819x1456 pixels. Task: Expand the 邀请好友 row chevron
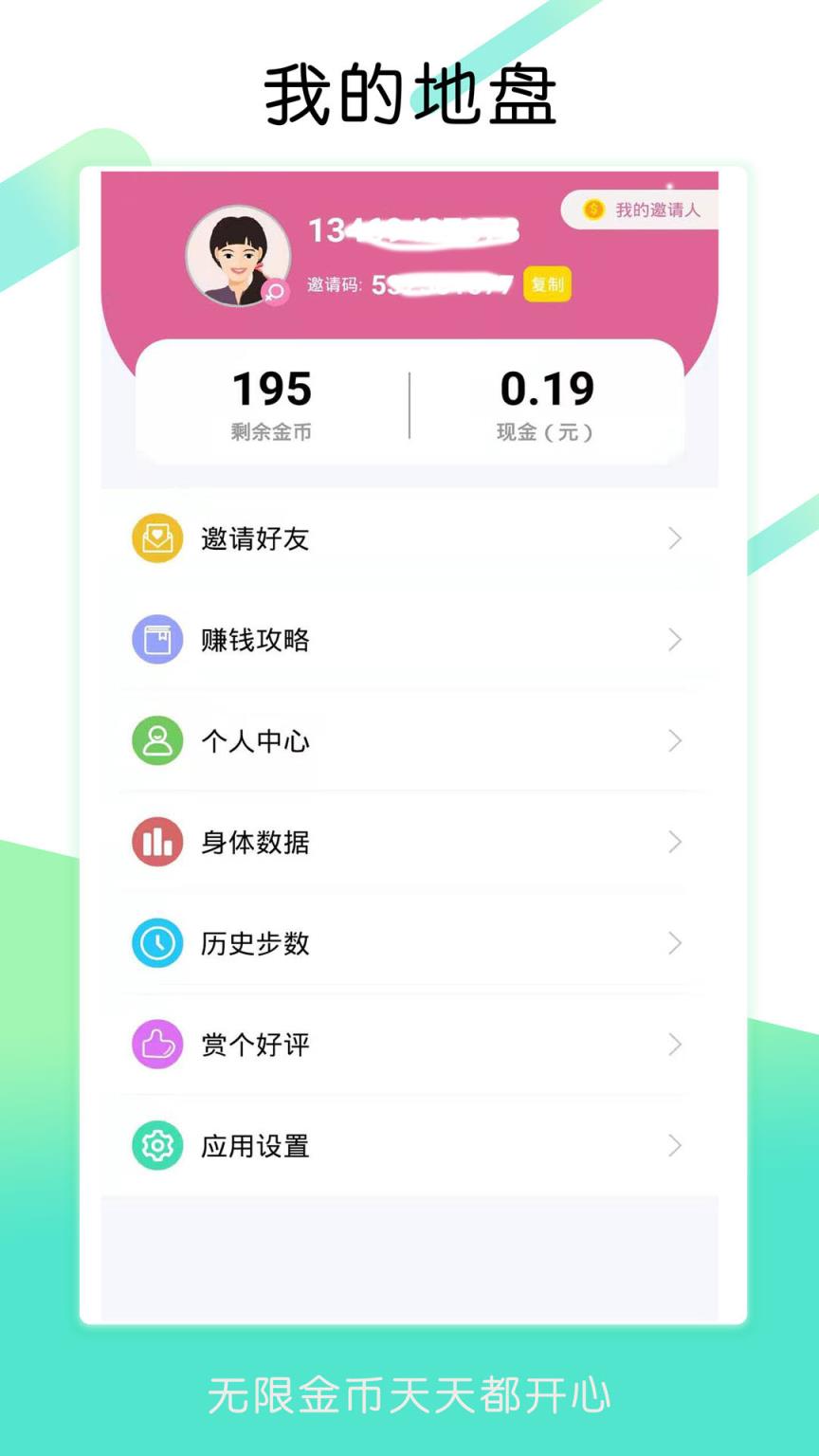point(675,538)
